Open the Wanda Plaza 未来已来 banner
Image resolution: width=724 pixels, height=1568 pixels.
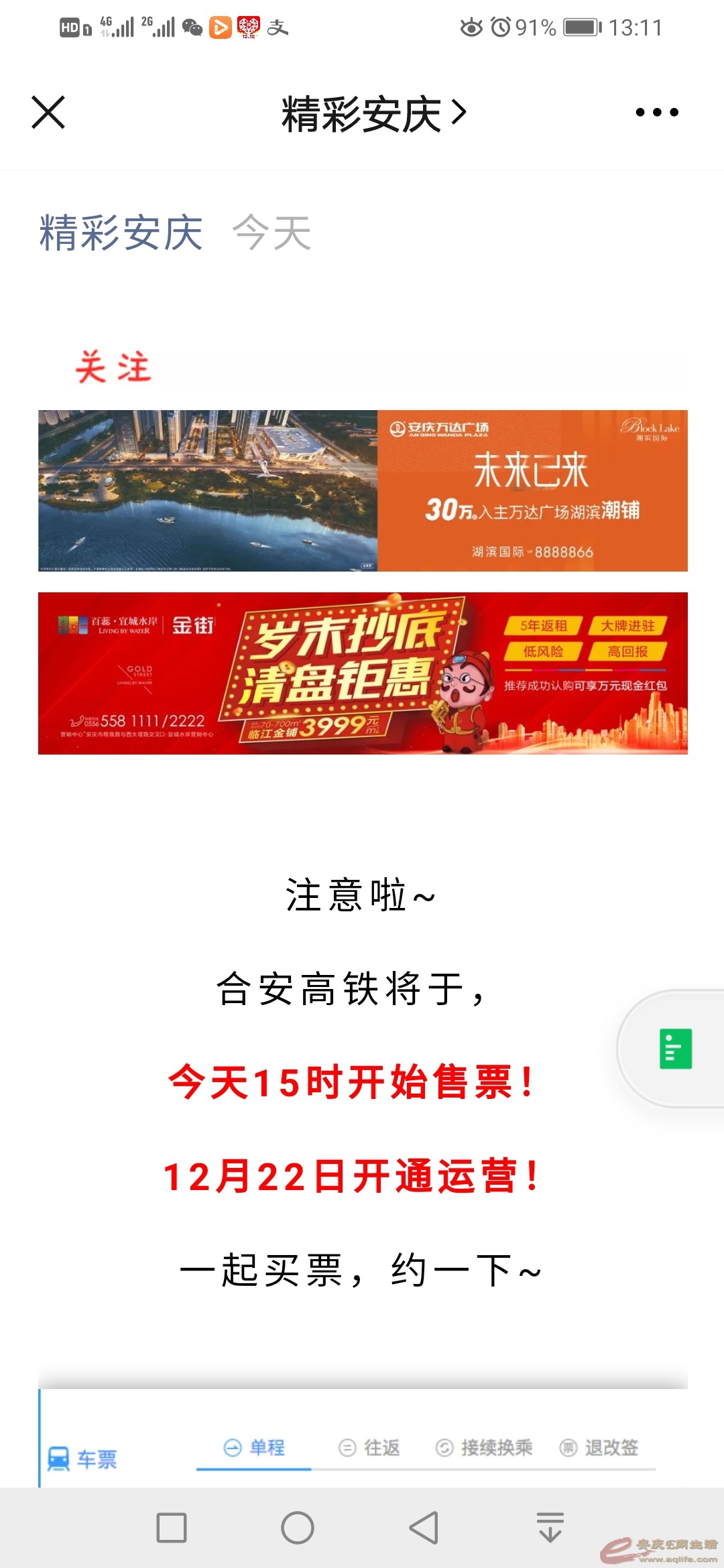pos(363,491)
